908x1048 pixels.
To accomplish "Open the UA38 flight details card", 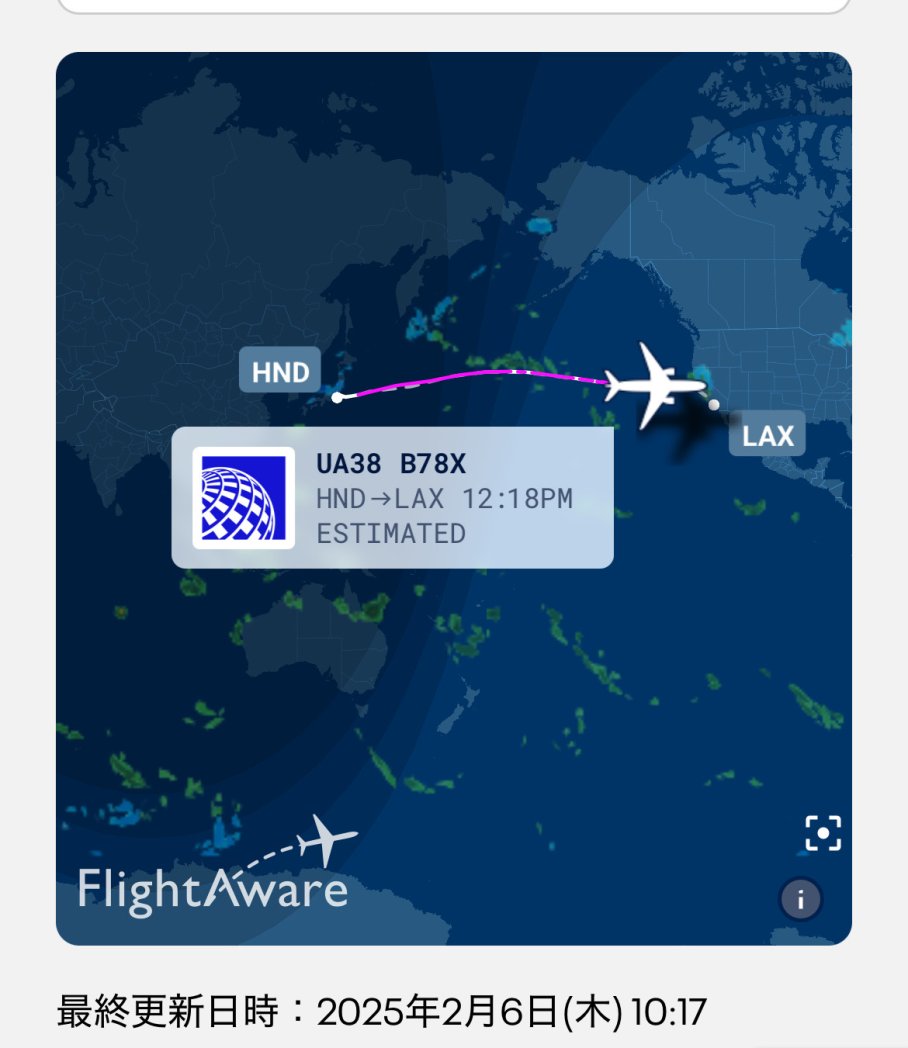I will [392, 498].
